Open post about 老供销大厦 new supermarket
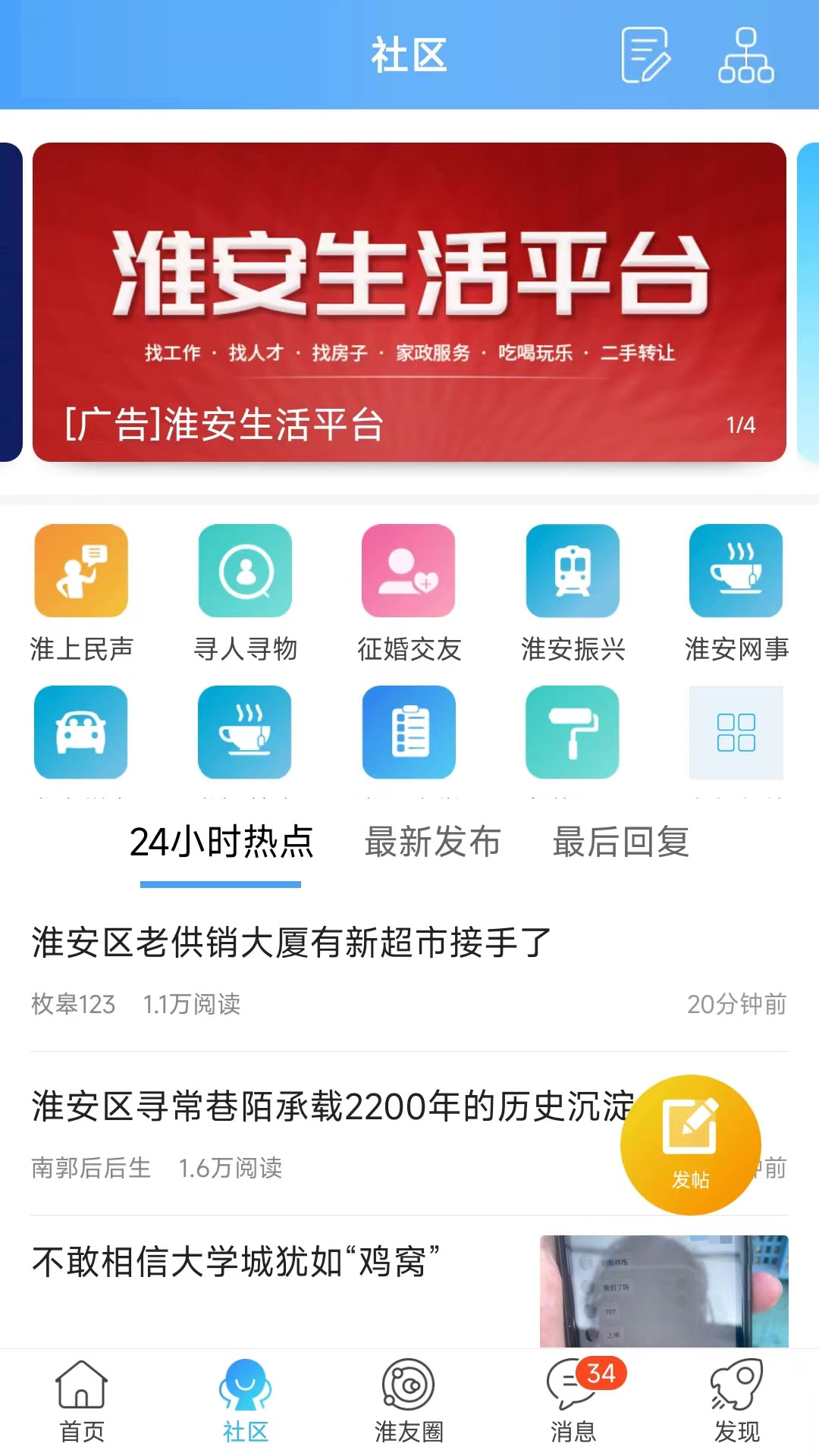 pos(288,943)
